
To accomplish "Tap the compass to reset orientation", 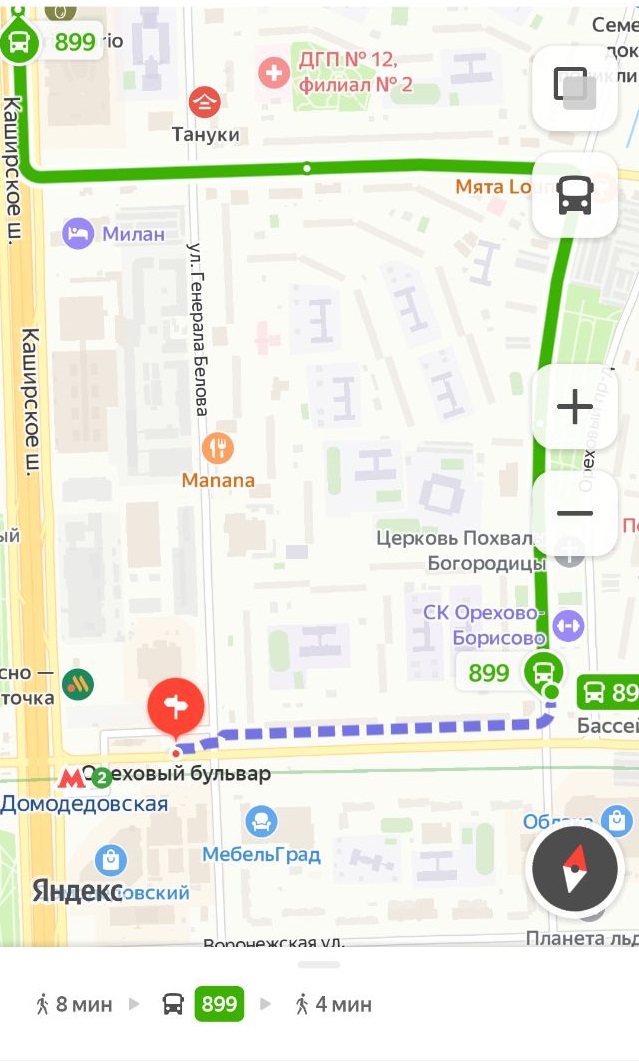I will 575,868.
